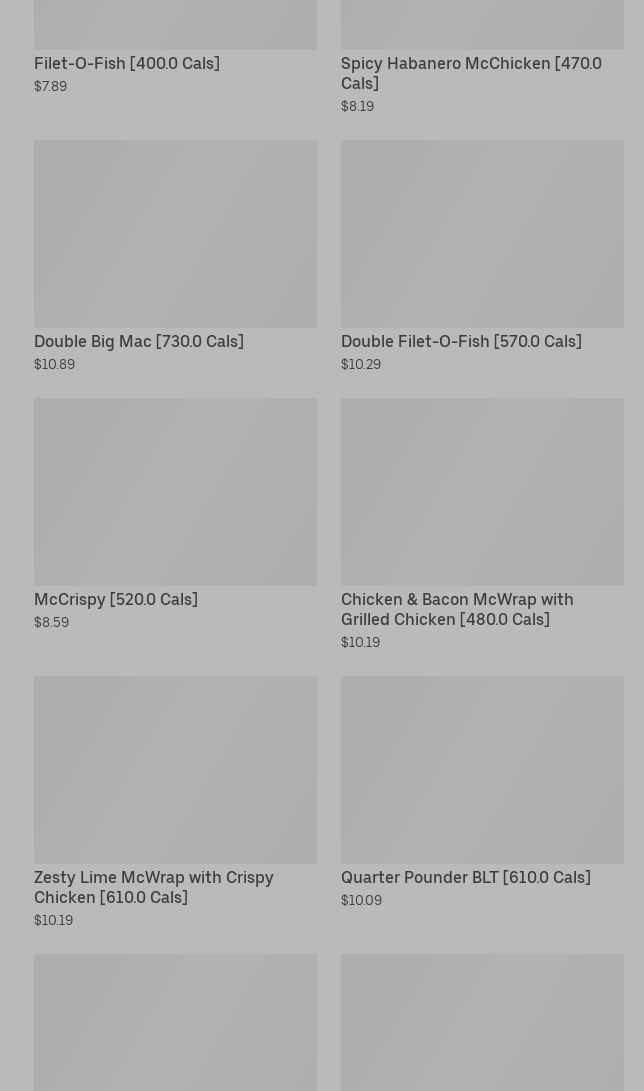View the McCrispy item
The height and width of the screenshot is (1091, 644).
175,514
